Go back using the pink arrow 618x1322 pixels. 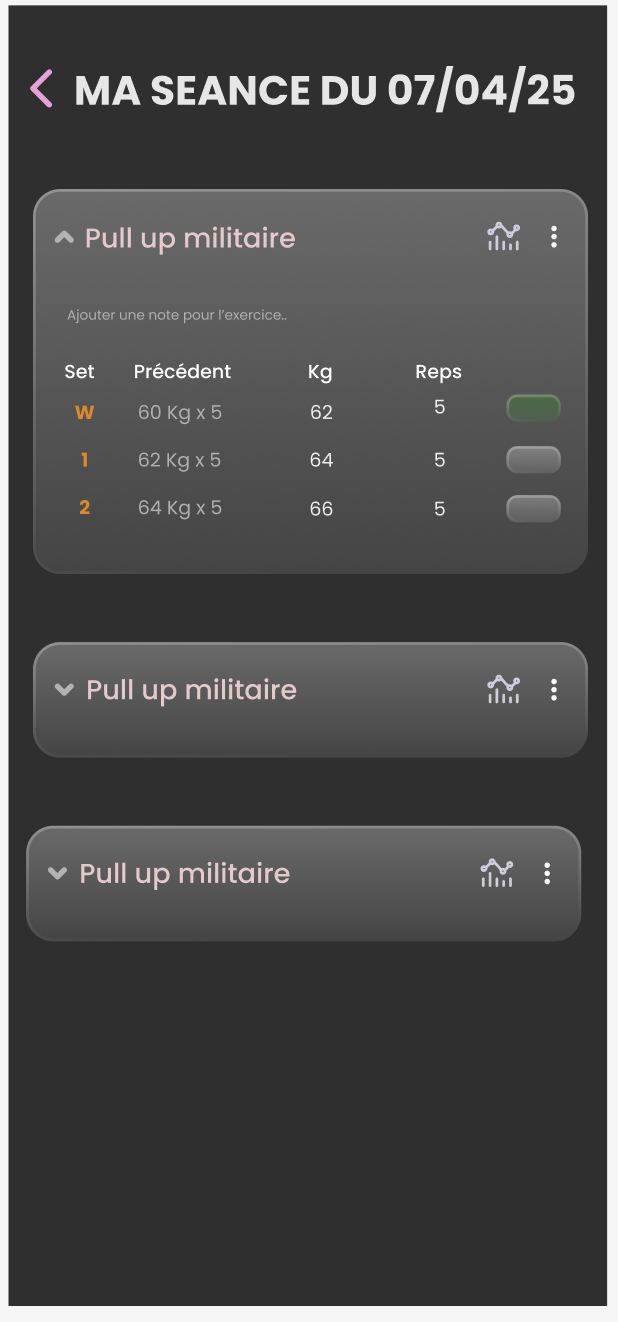coord(41,89)
